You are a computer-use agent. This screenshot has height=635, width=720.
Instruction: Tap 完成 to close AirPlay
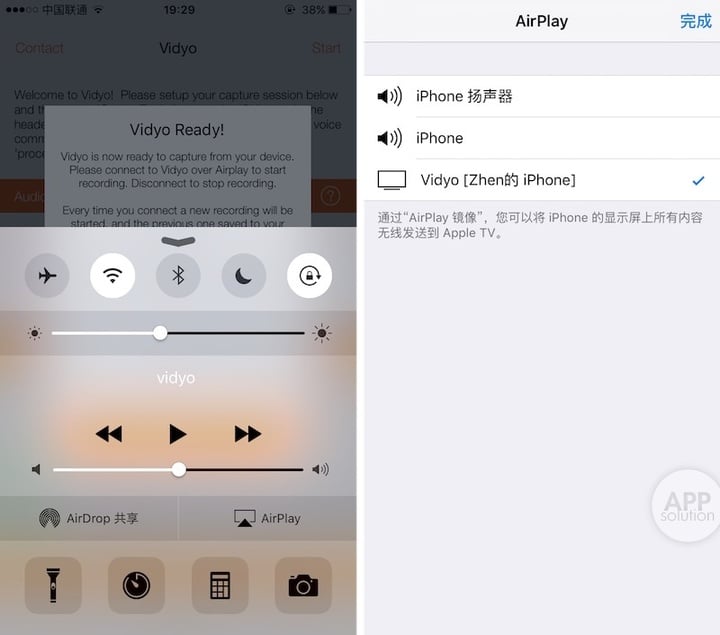(x=695, y=21)
